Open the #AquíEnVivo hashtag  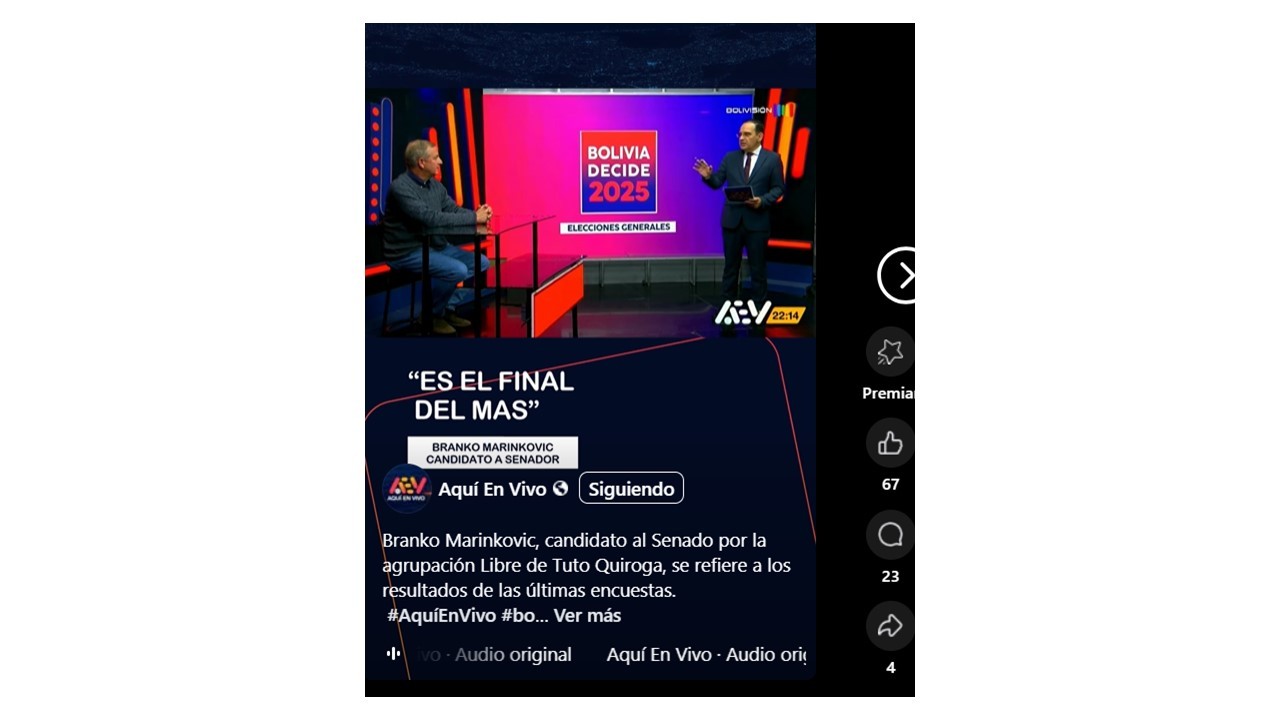[x=441, y=616]
